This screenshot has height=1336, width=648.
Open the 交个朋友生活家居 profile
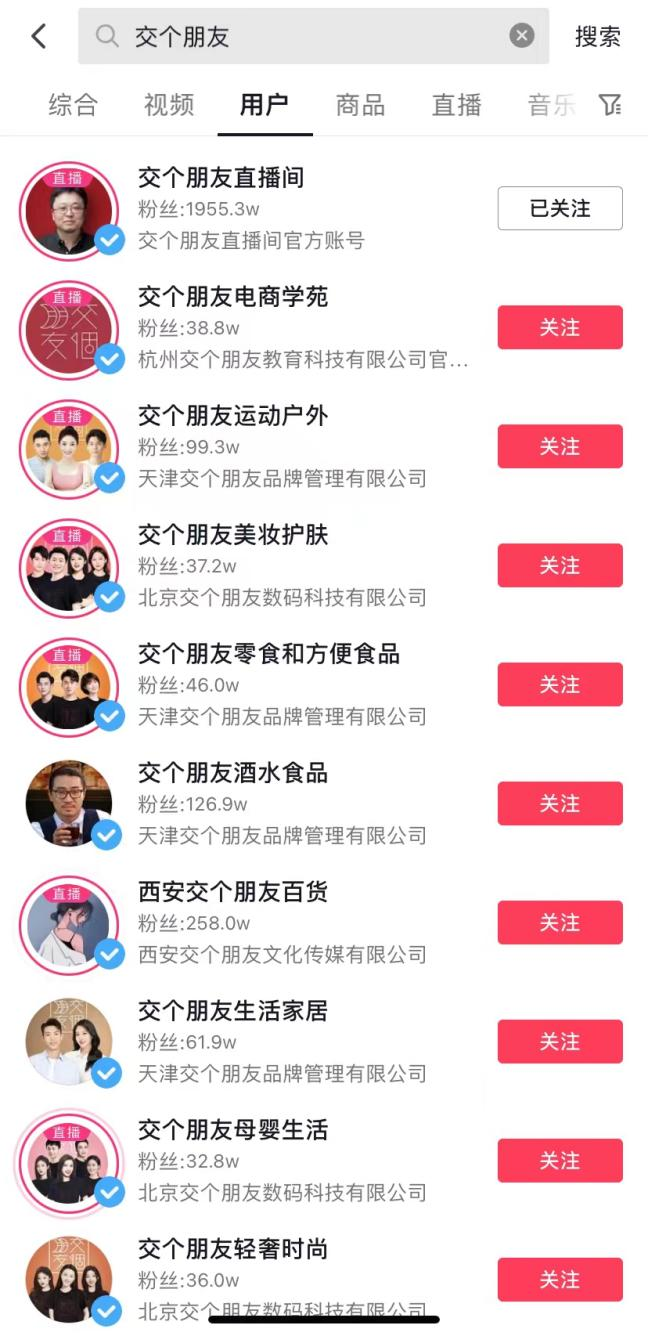point(232,1011)
